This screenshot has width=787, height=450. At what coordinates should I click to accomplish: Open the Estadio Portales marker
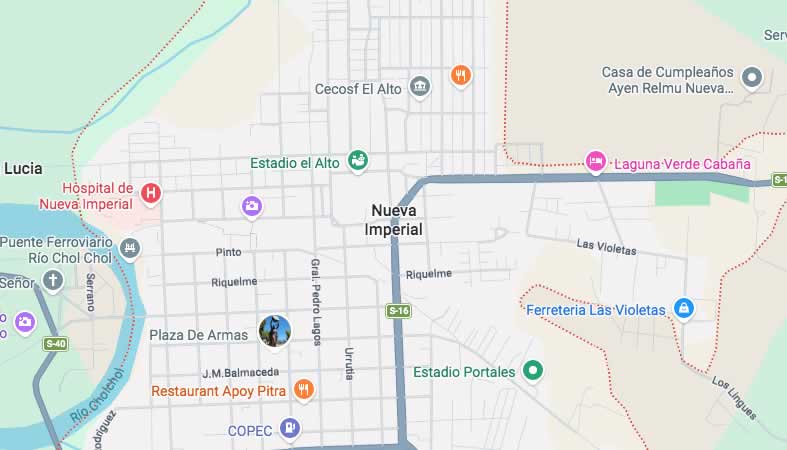tap(534, 371)
